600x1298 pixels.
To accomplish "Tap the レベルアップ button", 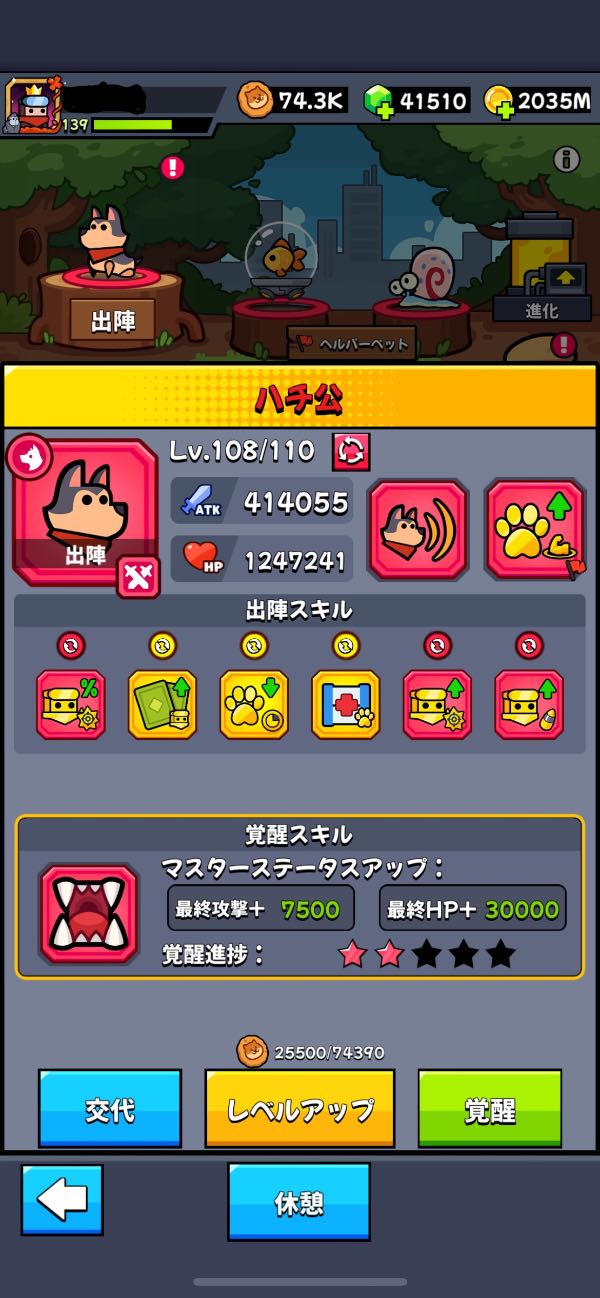I will [x=299, y=1108].
